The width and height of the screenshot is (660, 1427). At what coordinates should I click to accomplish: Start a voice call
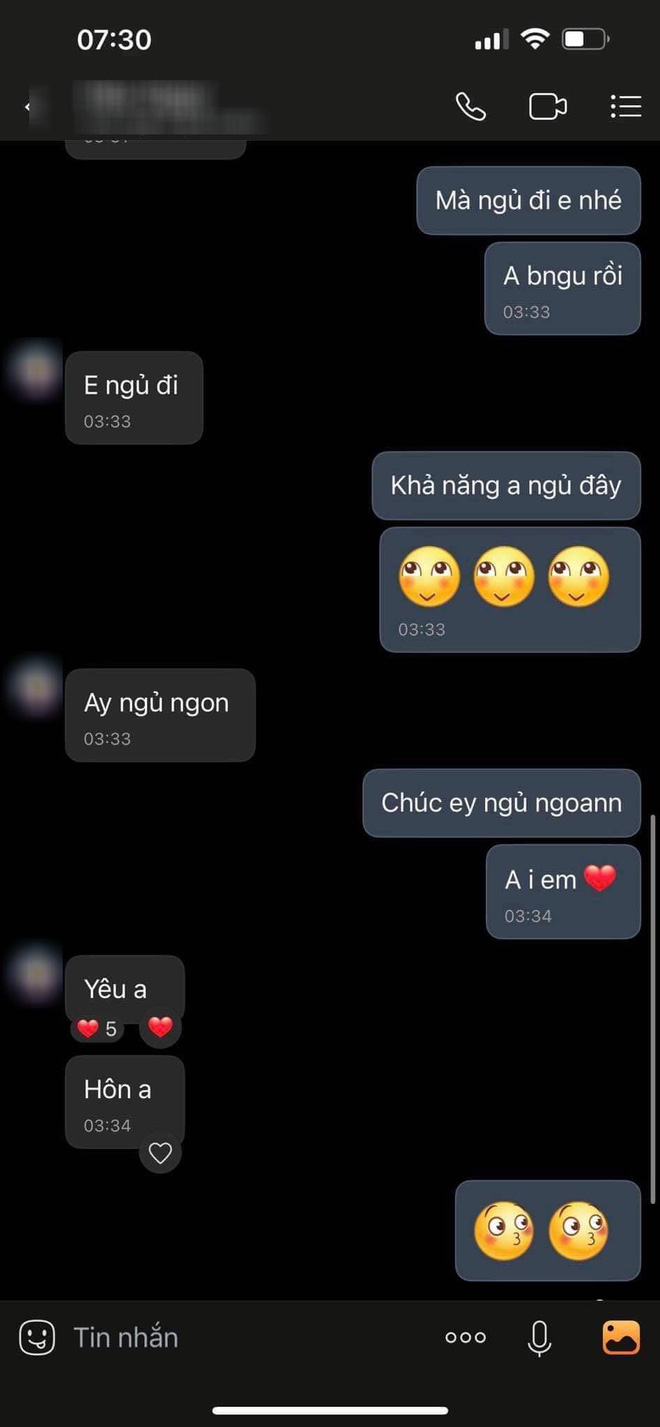470,106
